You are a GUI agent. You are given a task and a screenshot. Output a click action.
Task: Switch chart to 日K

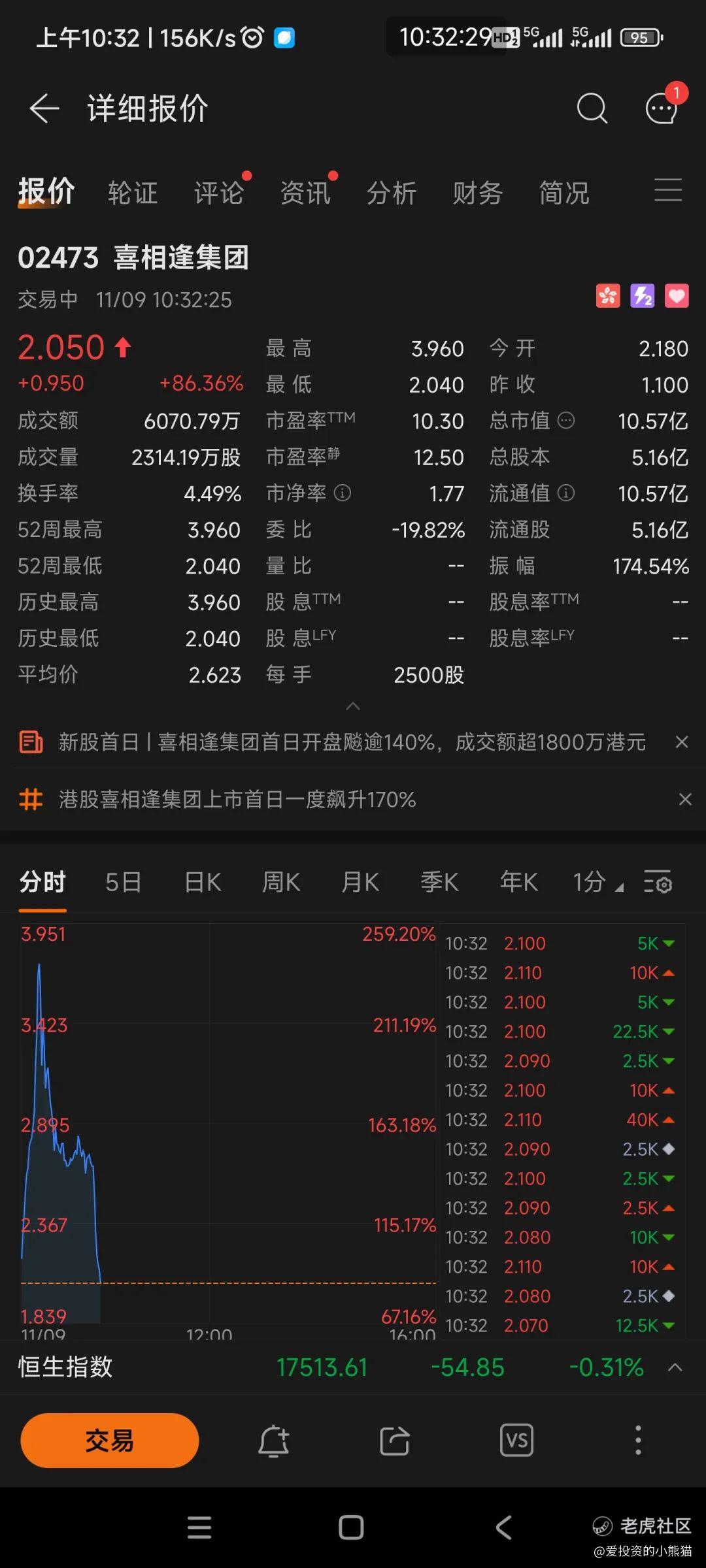pyautogui.click(x=203, y=882)
